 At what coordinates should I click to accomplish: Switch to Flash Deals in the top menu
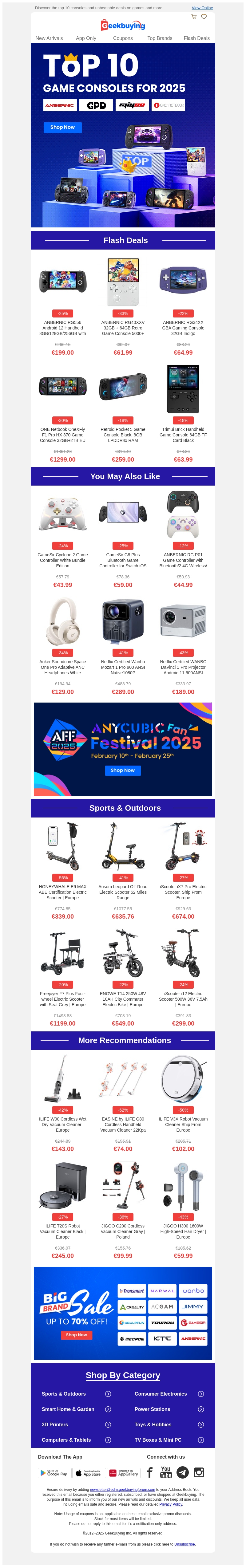point(196,38)
